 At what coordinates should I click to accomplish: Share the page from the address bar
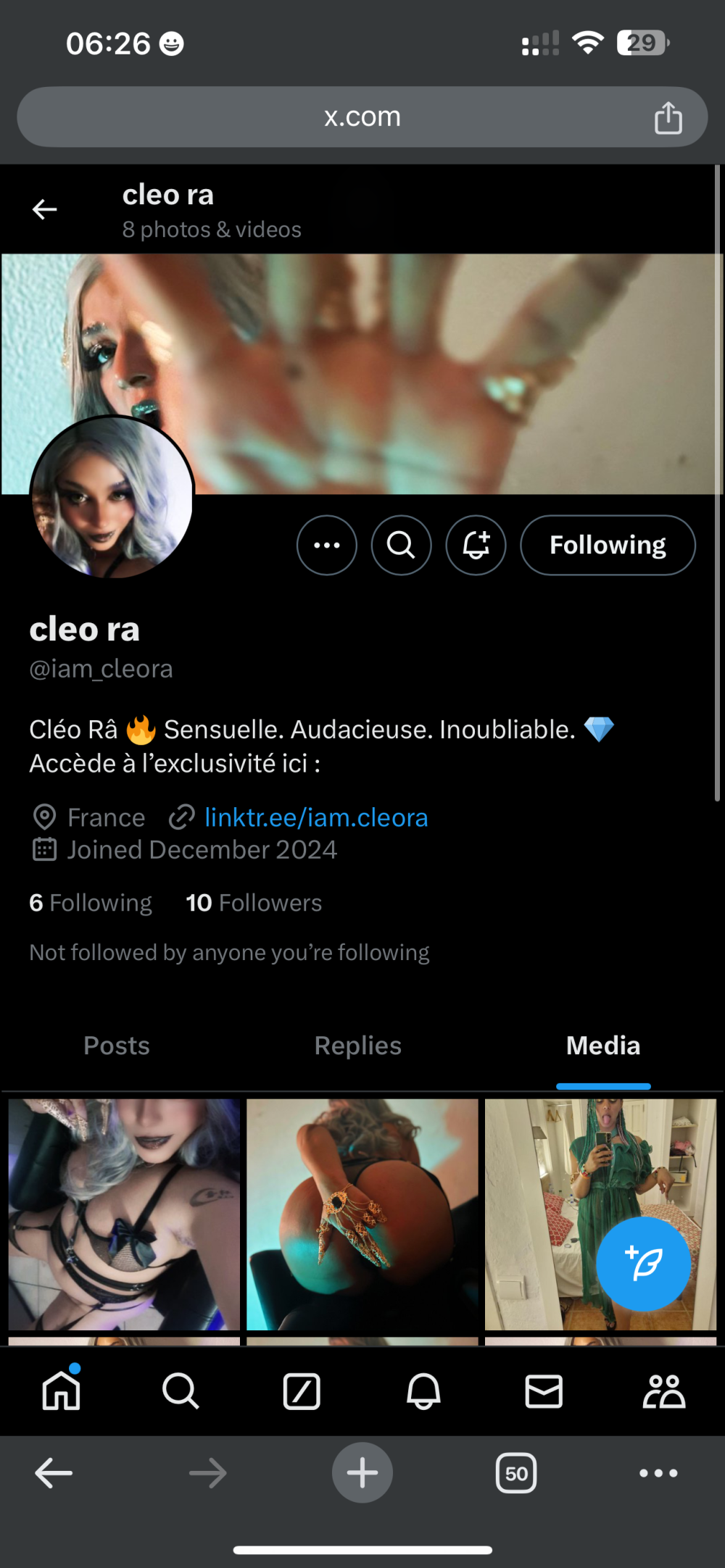(x=668, y=118)
